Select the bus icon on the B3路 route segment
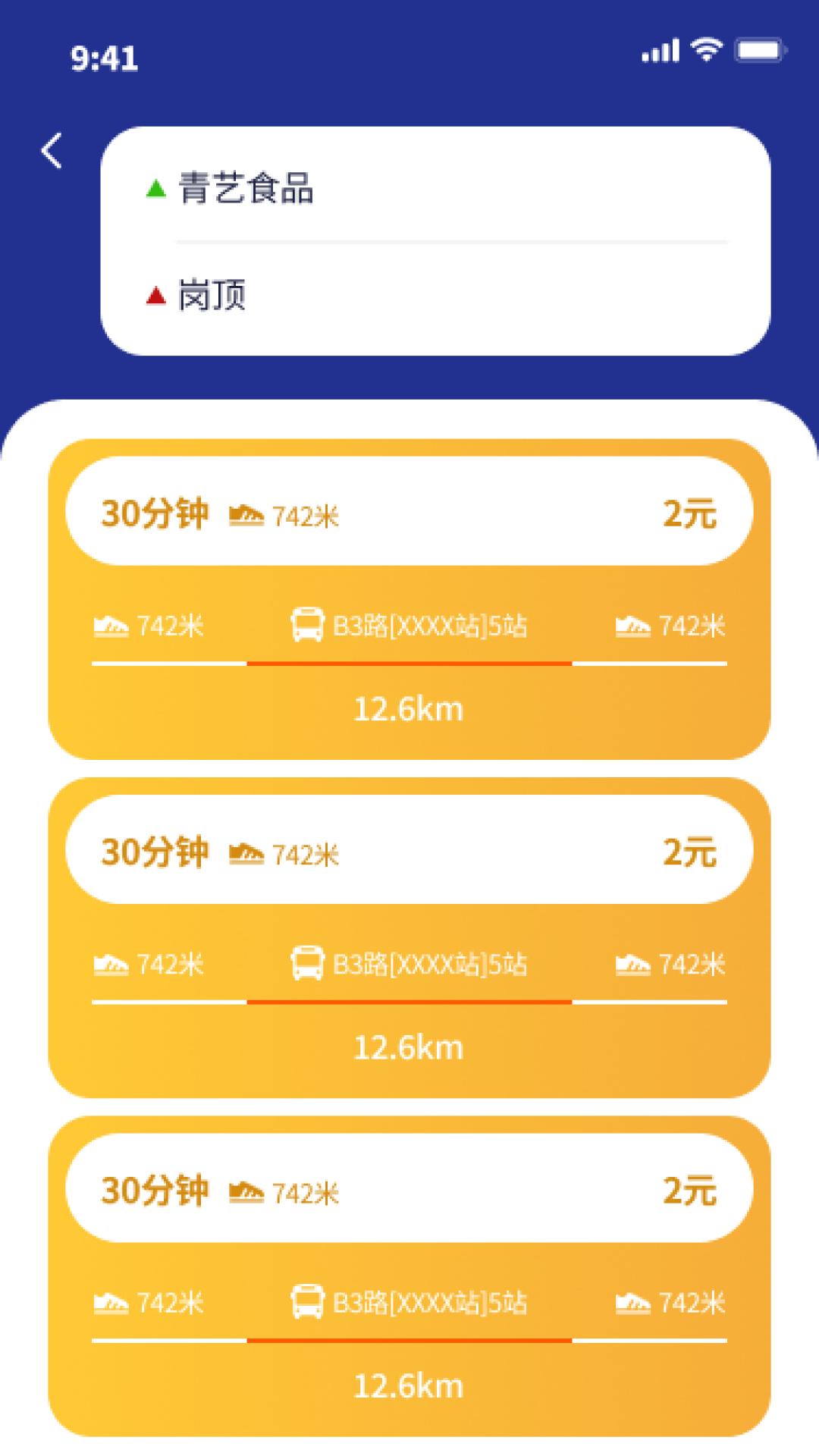This screenshot has width=819, height=1456. 306,626
